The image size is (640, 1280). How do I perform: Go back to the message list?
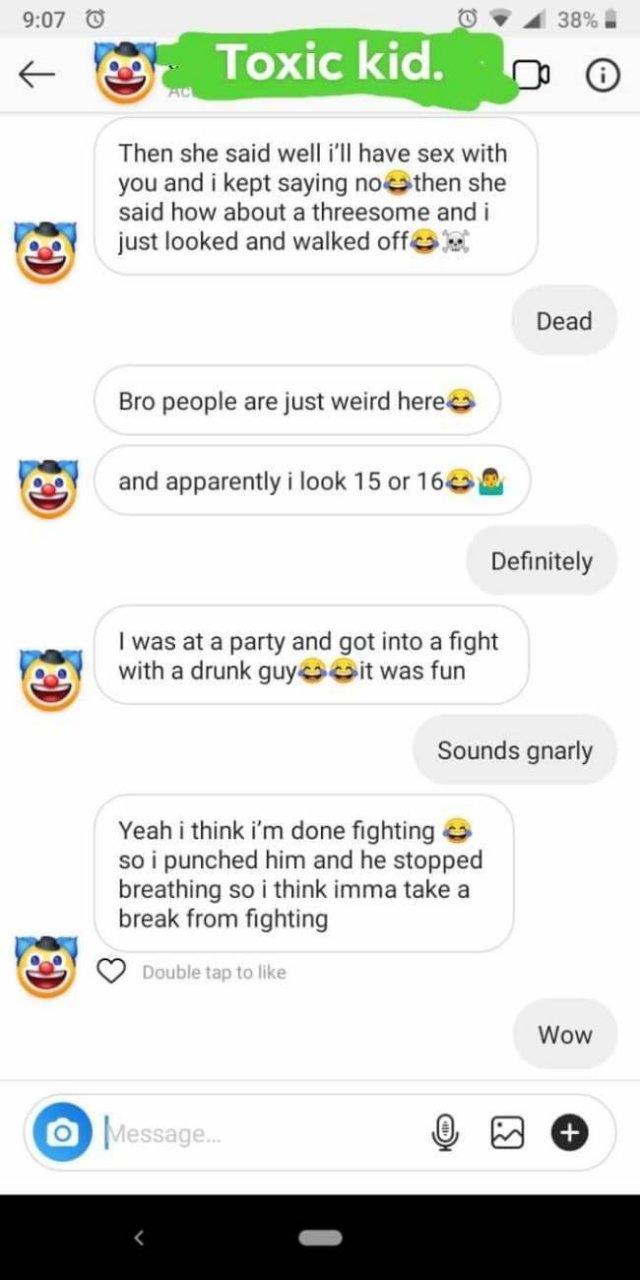pyautogui.click(x=36, y=76)
